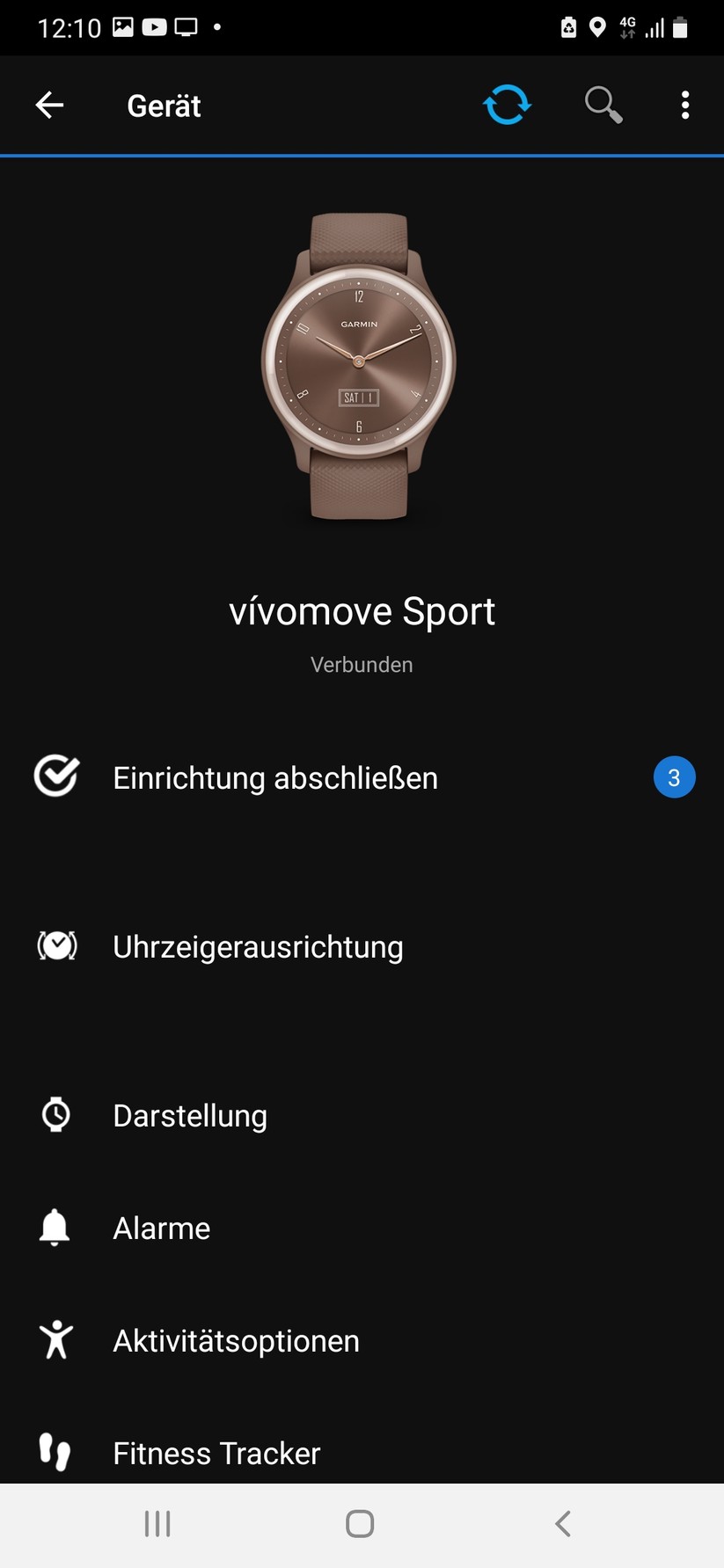724x1568 pixels.
Task: Tap the checkmark icon beside Einrichtung abschließen
Action: tap(55, 777)
